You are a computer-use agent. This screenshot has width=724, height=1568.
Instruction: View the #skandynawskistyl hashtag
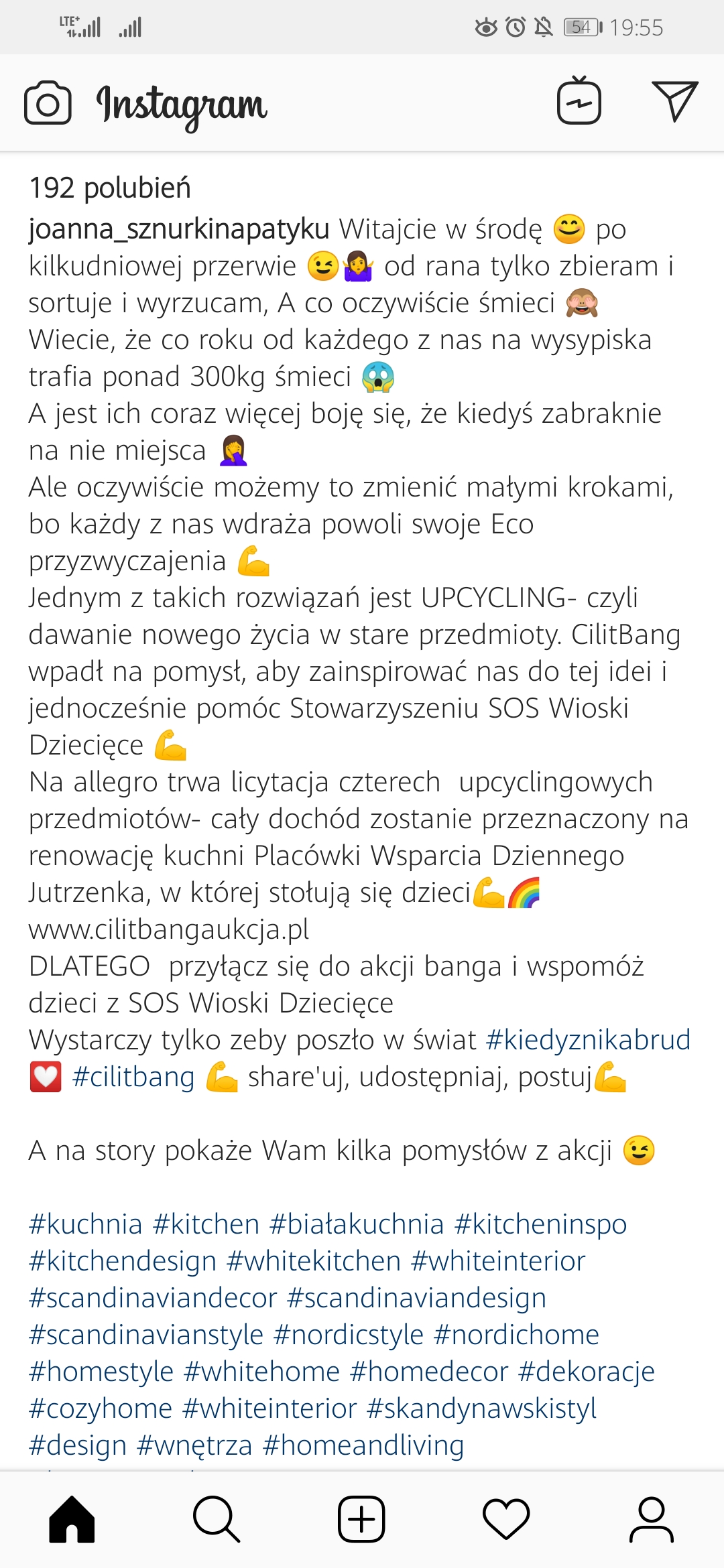coord(481,1409)
